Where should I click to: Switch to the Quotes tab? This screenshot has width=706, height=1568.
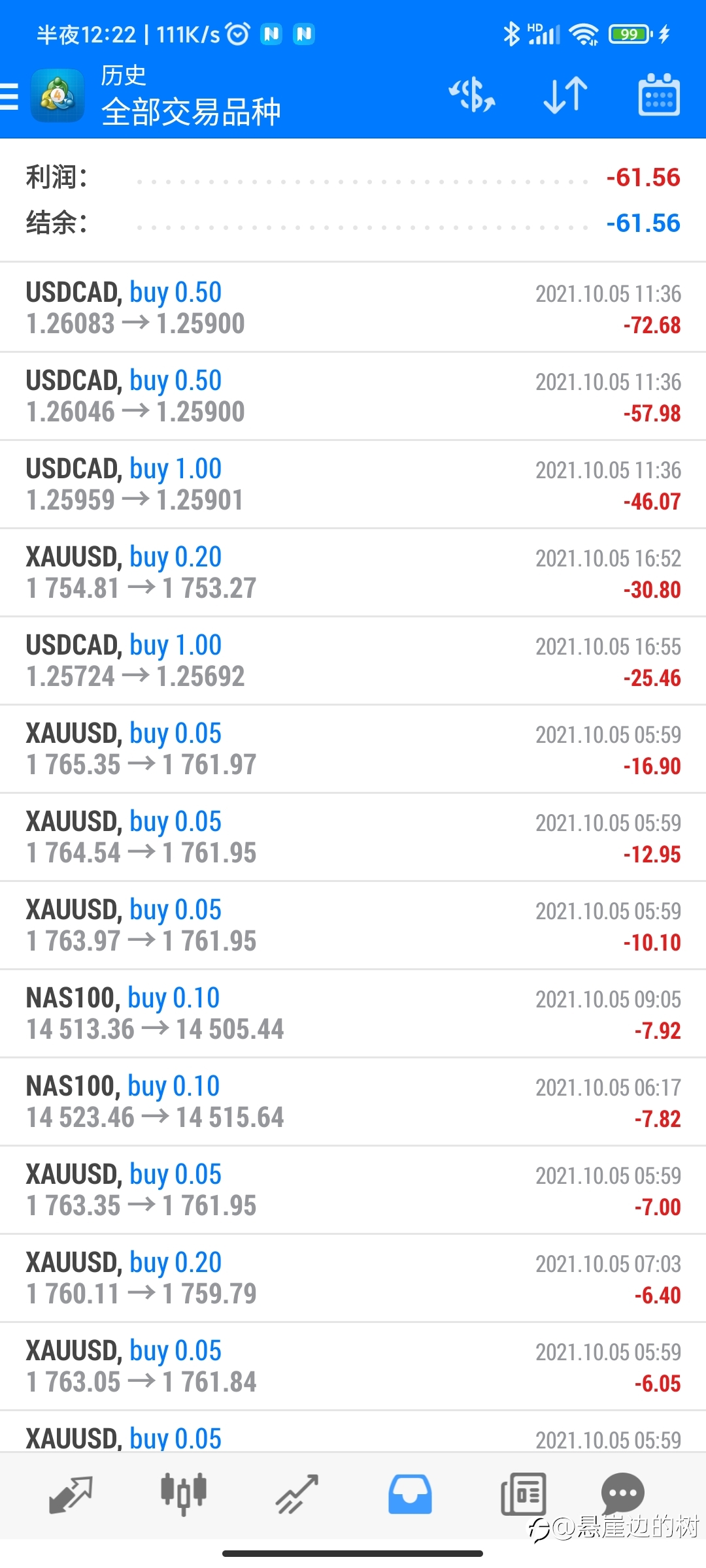(x=71, y=1495)
